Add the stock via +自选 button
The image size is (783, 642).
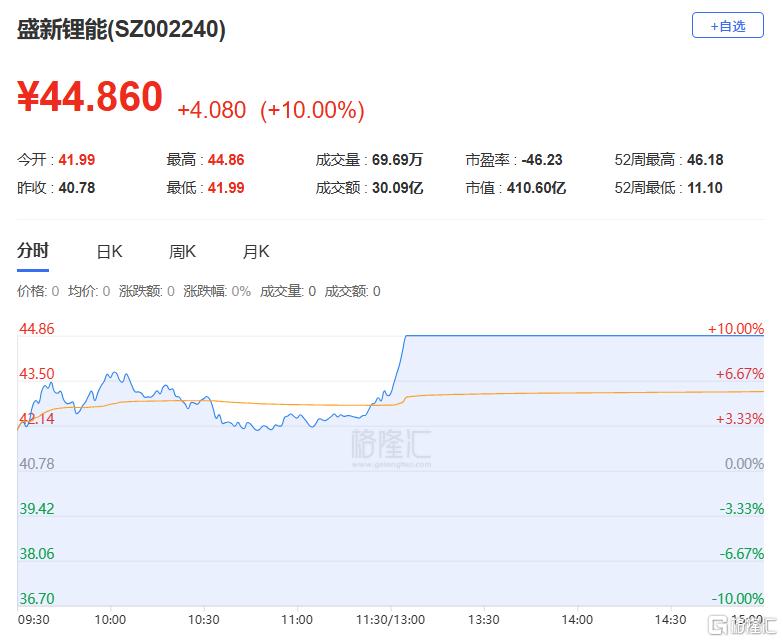click(x=727, y=26)
